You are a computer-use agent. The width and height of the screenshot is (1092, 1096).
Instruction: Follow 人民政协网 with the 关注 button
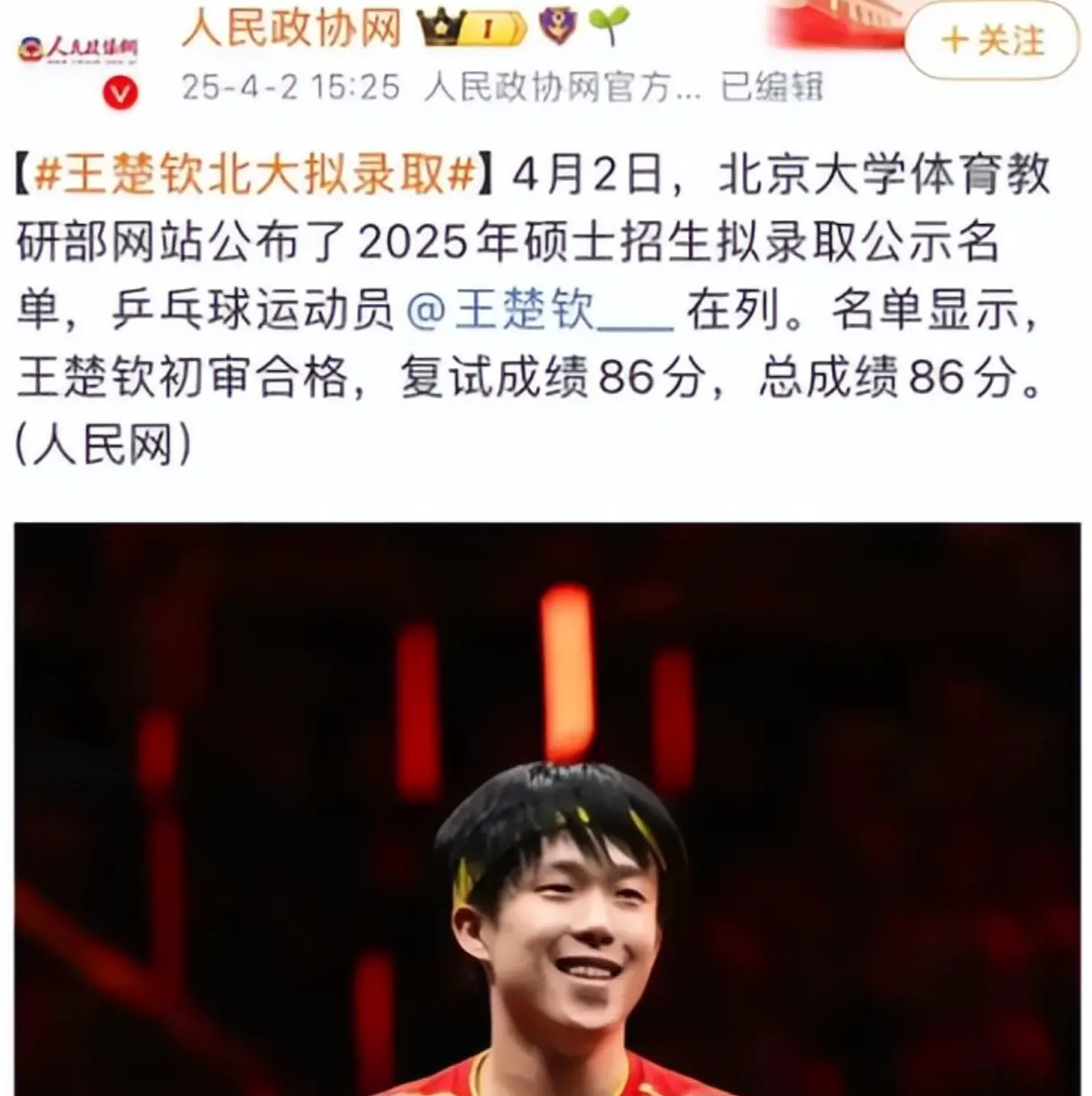pos(991,41)
